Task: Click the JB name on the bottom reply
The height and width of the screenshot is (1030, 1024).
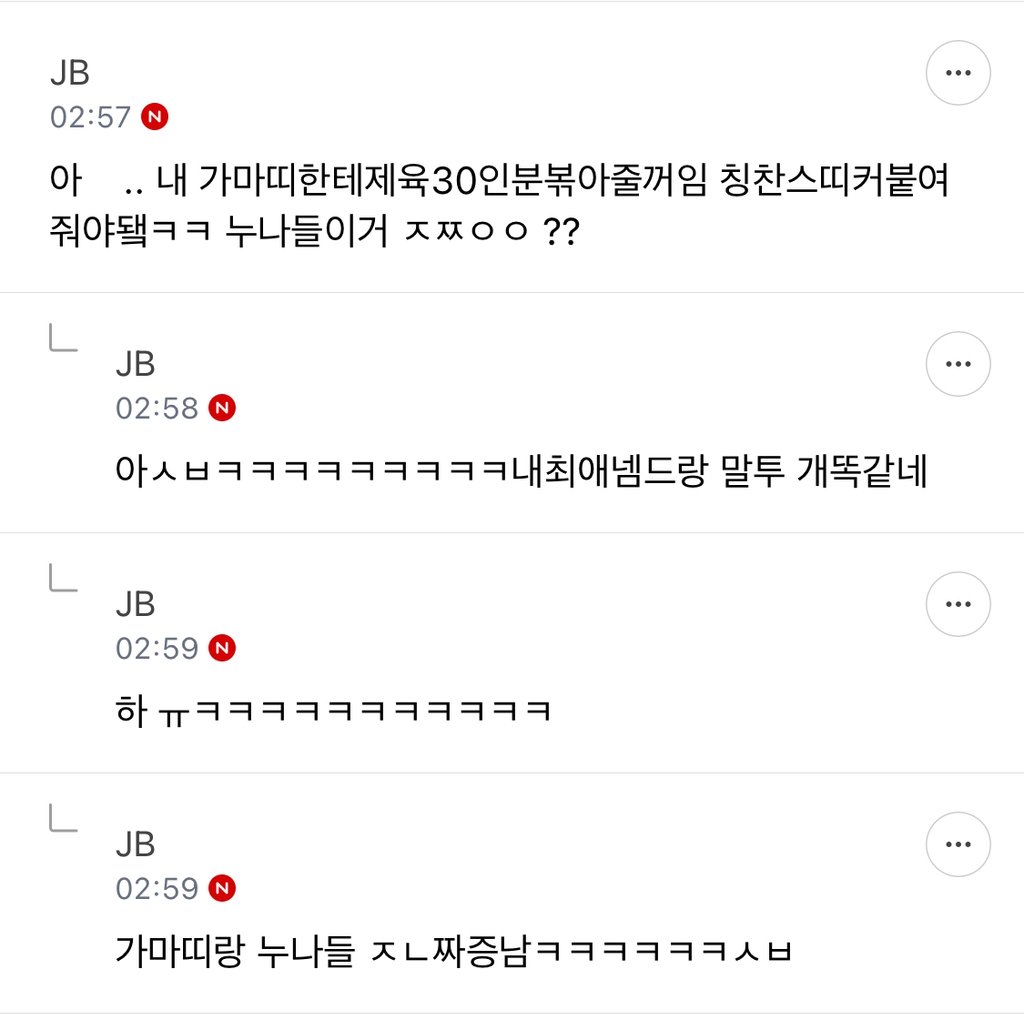Action: pyautogui.click(x=137, y=845)
